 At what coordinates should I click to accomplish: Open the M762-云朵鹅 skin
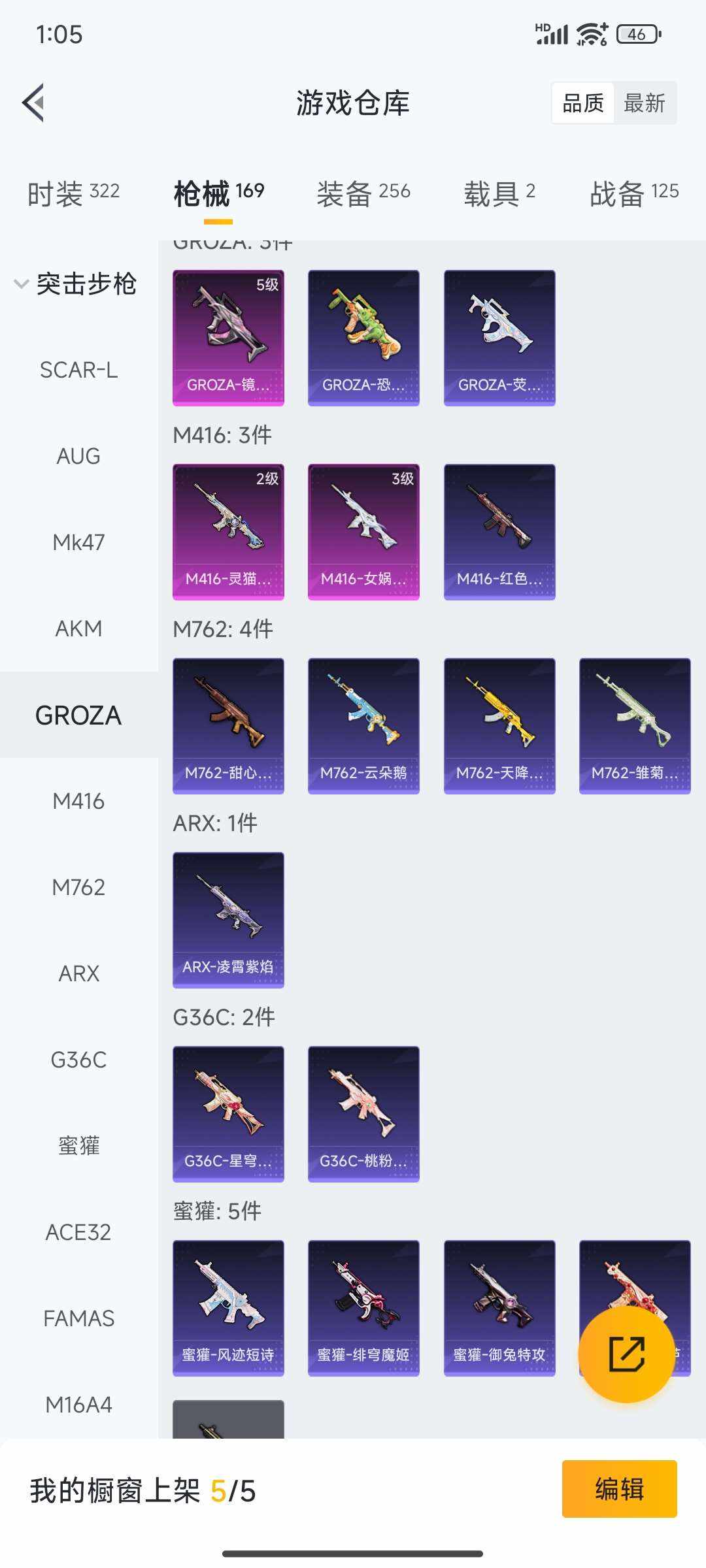coord(363,725)
